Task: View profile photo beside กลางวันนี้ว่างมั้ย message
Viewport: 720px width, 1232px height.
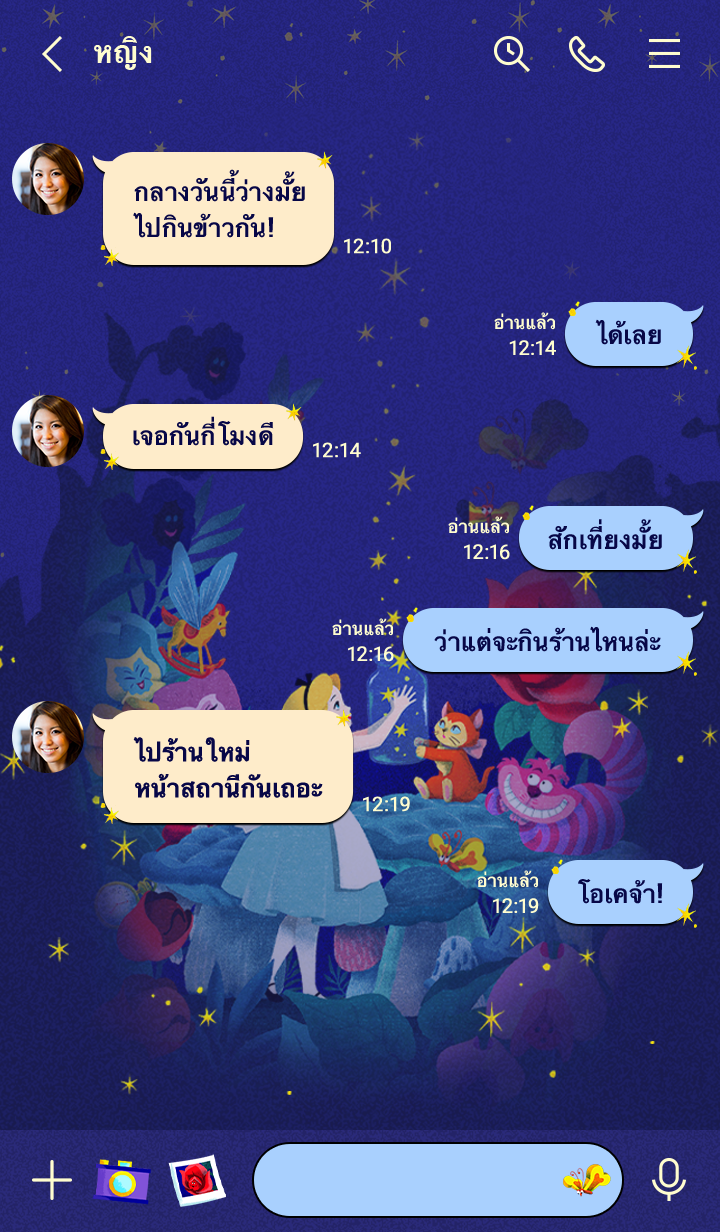Action: pos(48,179)
